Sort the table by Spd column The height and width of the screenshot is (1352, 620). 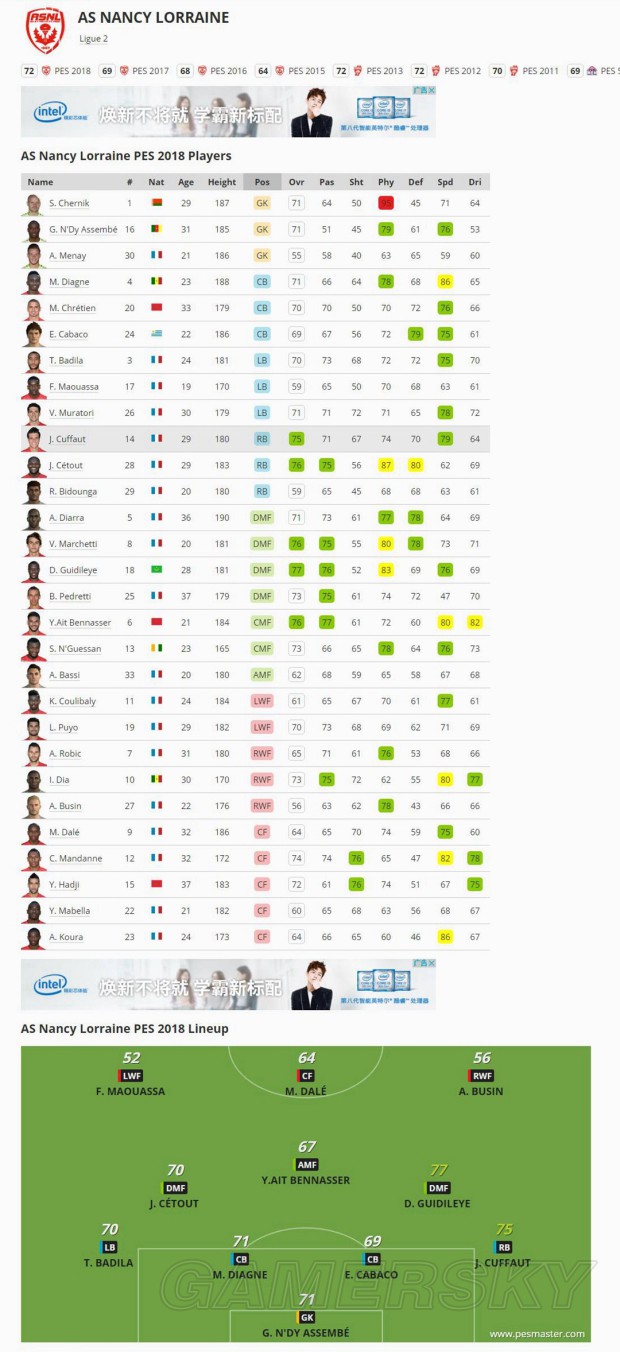[445, 182]
